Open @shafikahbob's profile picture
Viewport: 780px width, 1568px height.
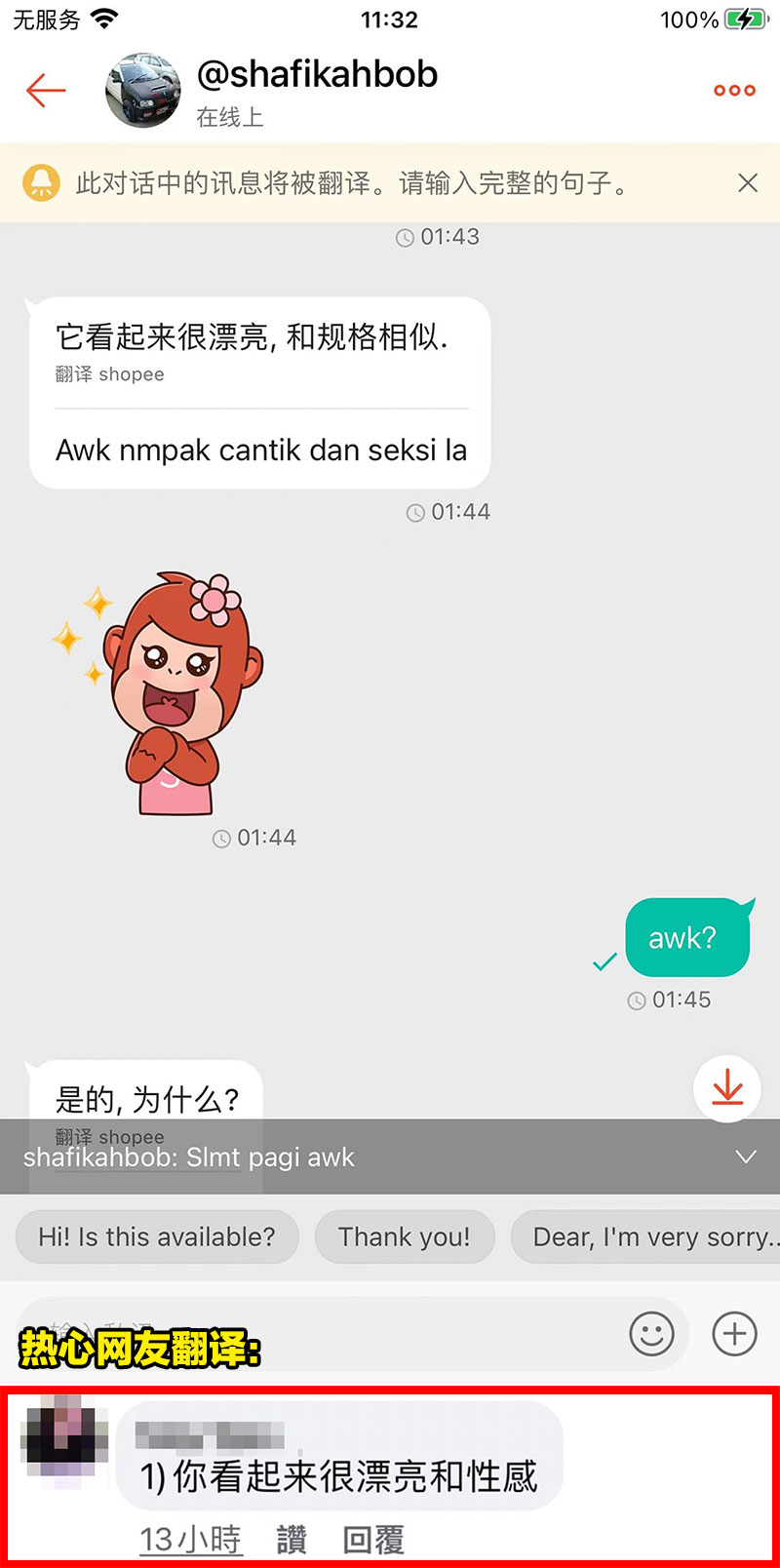pyautogui.click(x=143, y=91)
